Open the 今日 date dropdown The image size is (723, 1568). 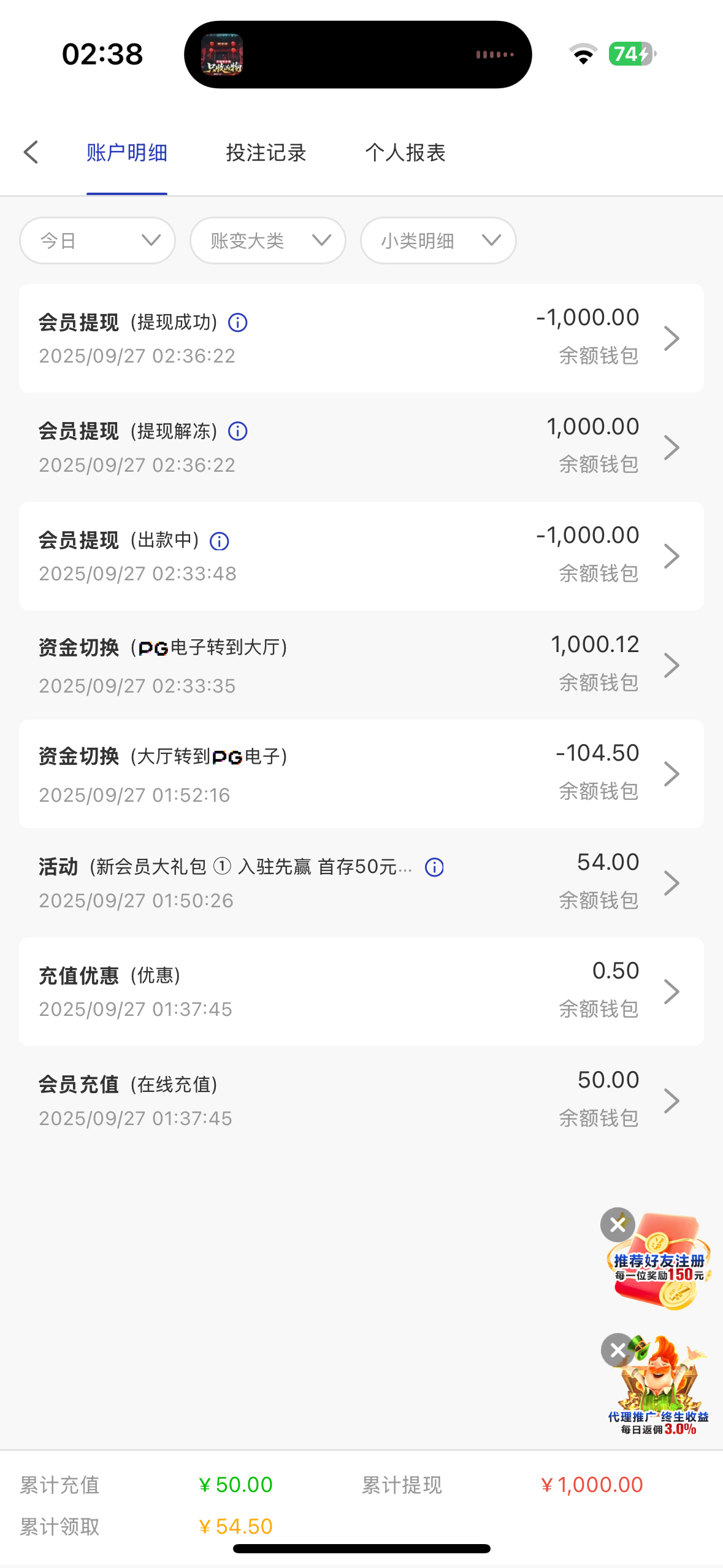[x=98, y=240]
